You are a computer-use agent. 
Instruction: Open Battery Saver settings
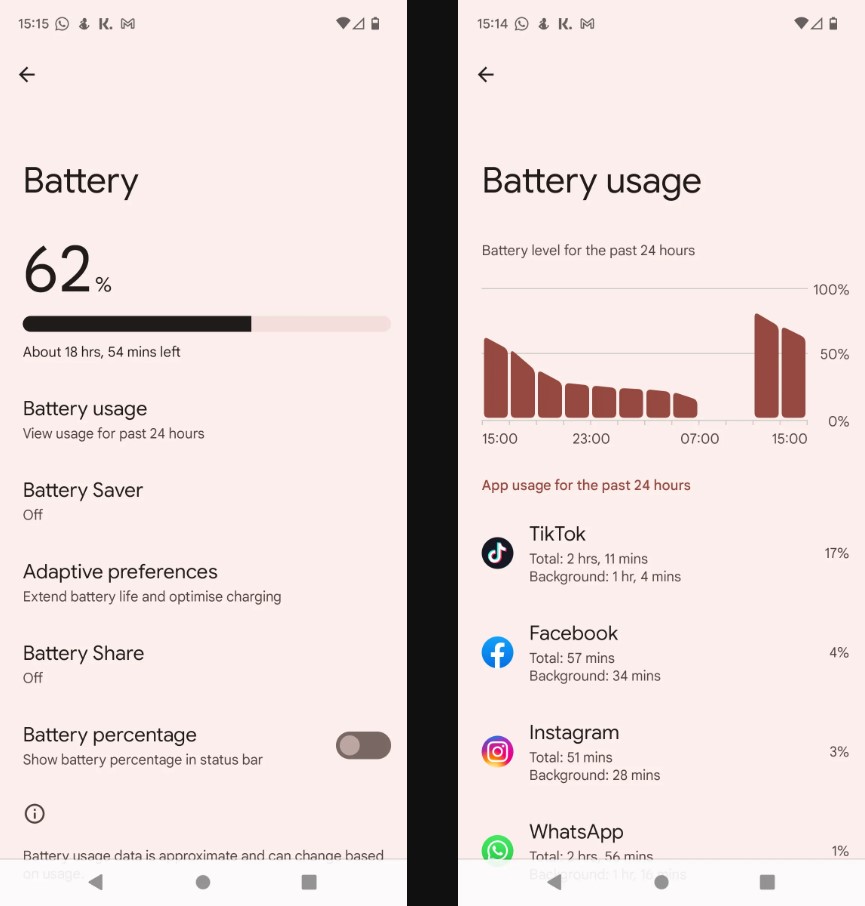tap(84, 500)
